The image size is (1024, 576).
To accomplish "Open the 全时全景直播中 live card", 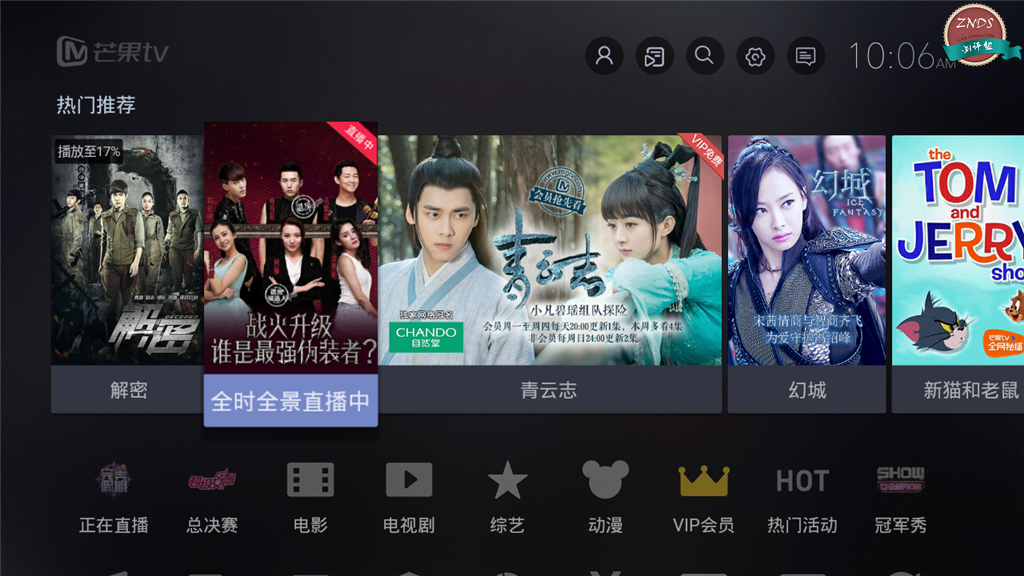I will [290, 275].
